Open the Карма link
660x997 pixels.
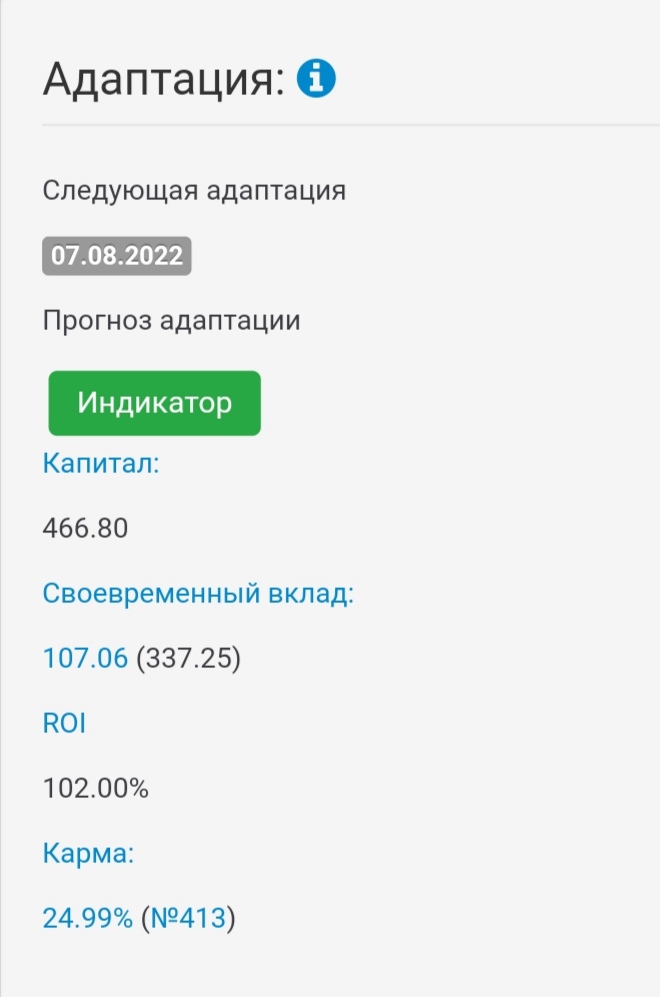click(x=88, y=853)
